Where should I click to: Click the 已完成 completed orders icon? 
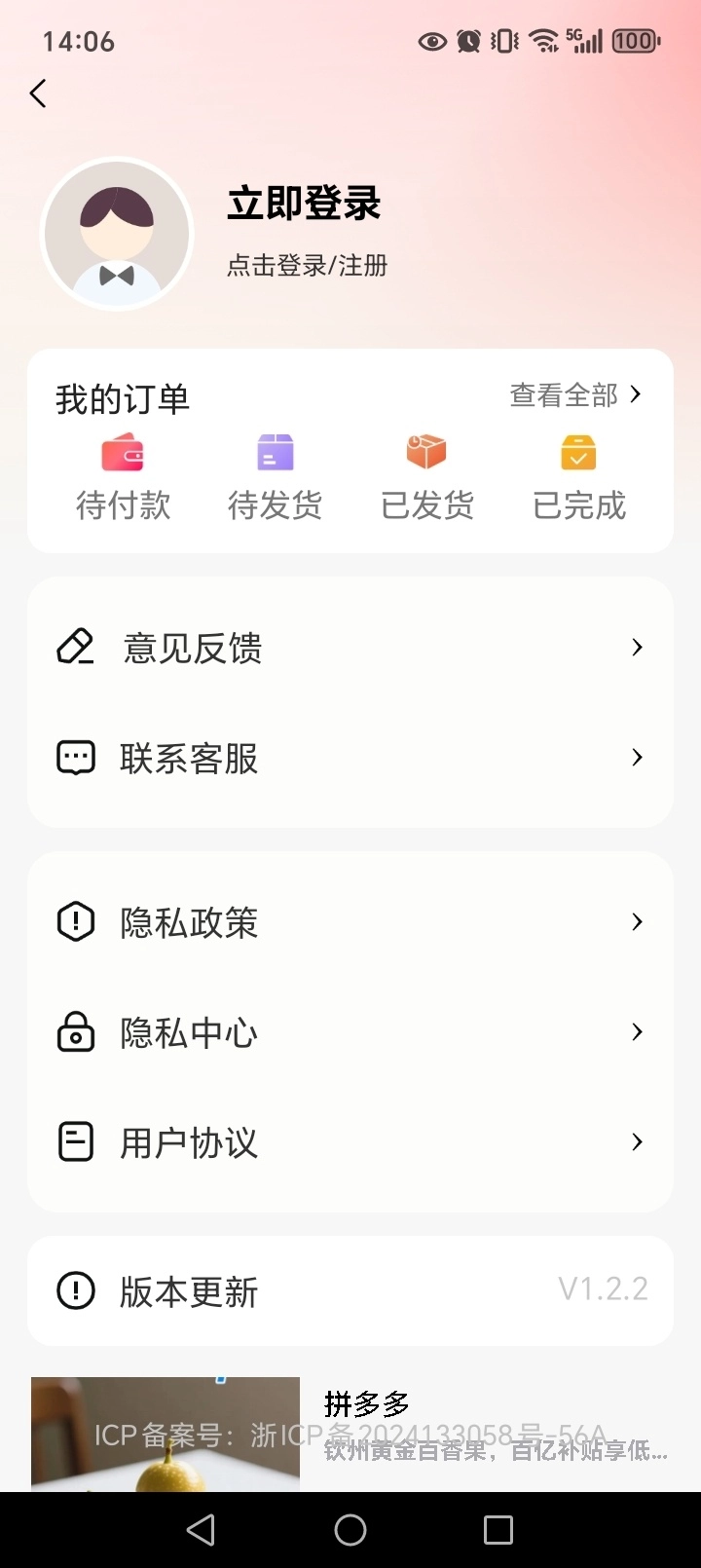(578, 451)
